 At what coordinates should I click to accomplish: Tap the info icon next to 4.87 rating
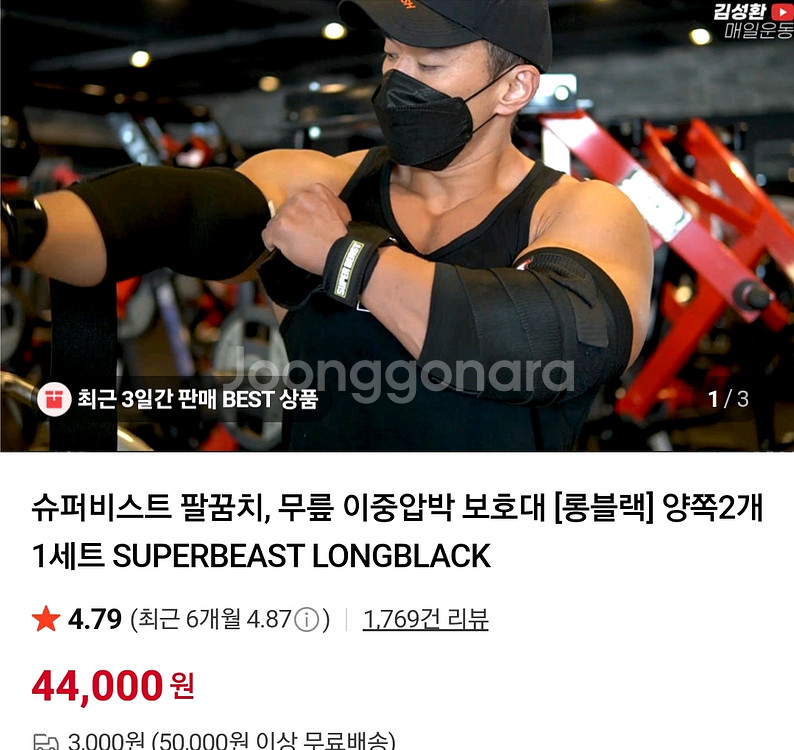307,620
